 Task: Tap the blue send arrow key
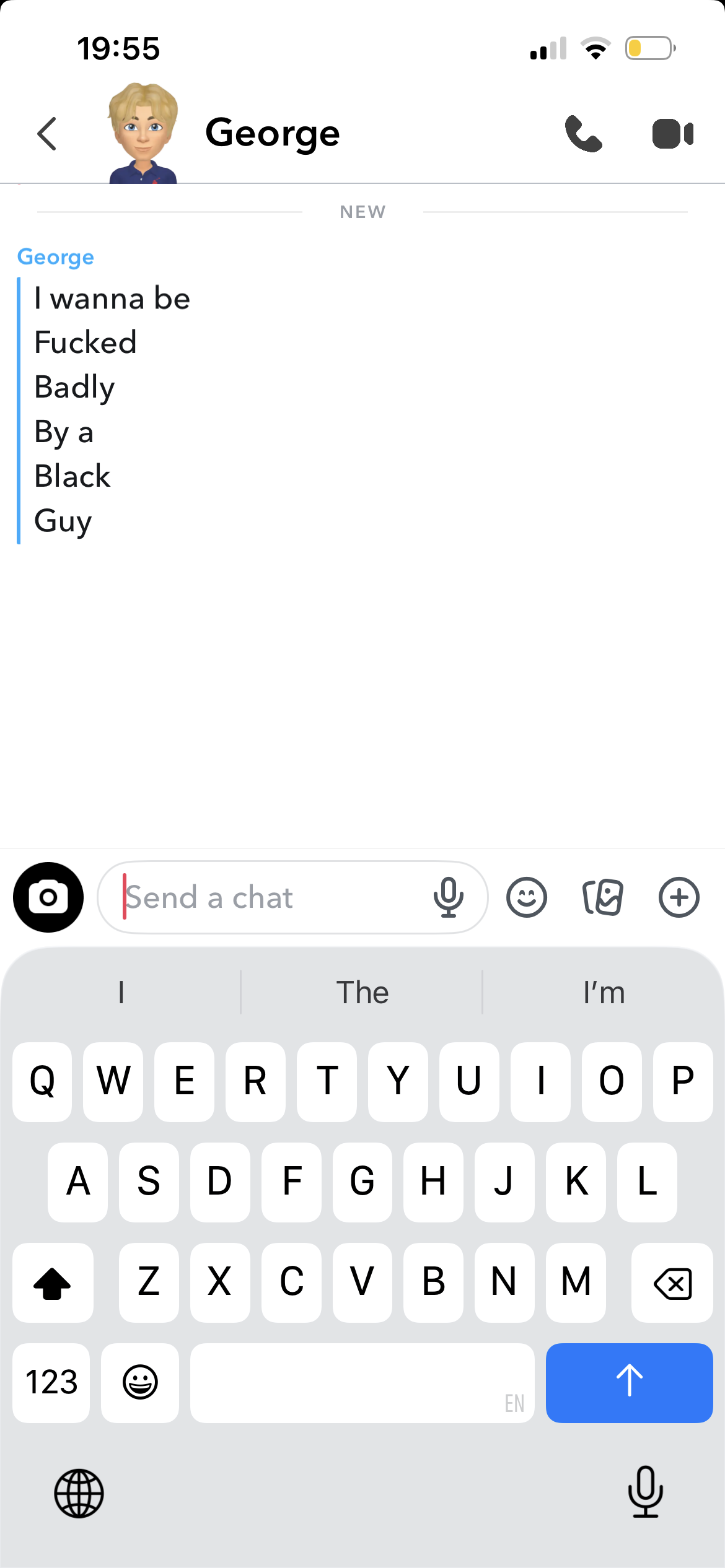coord(629,1382)
